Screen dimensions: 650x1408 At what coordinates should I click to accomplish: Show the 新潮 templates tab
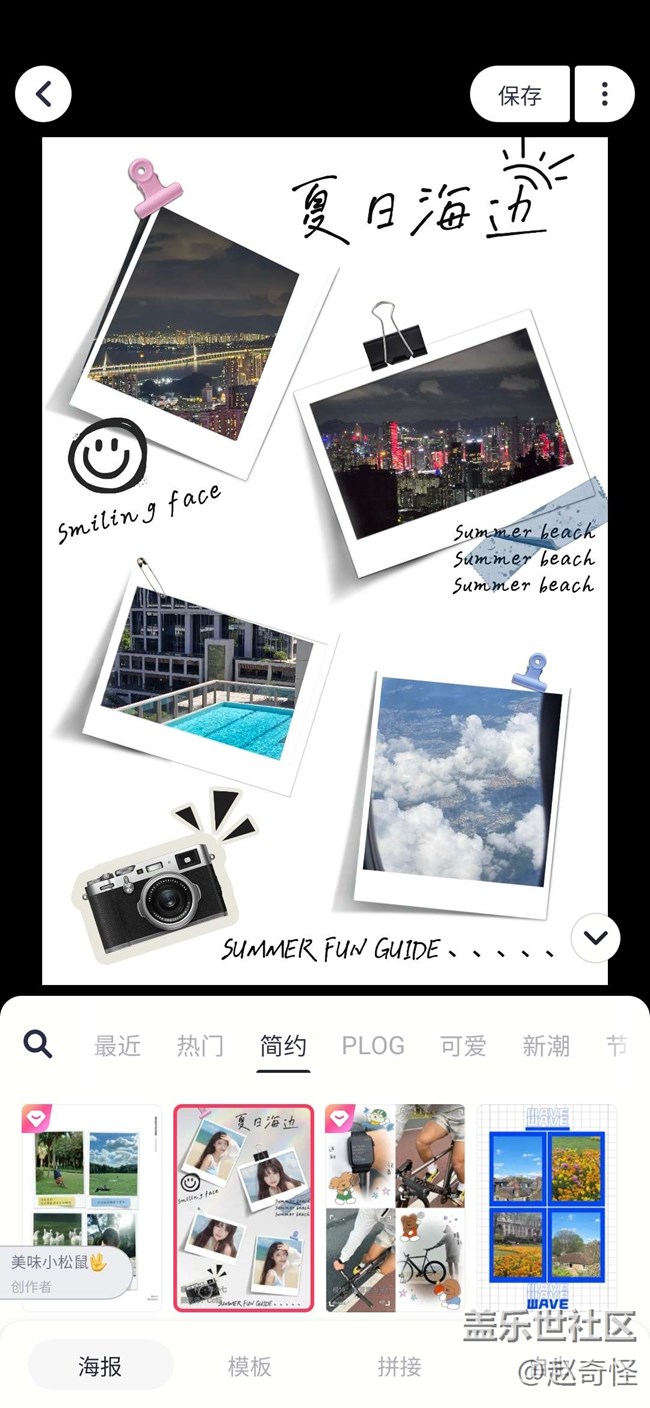point(546,1046)
